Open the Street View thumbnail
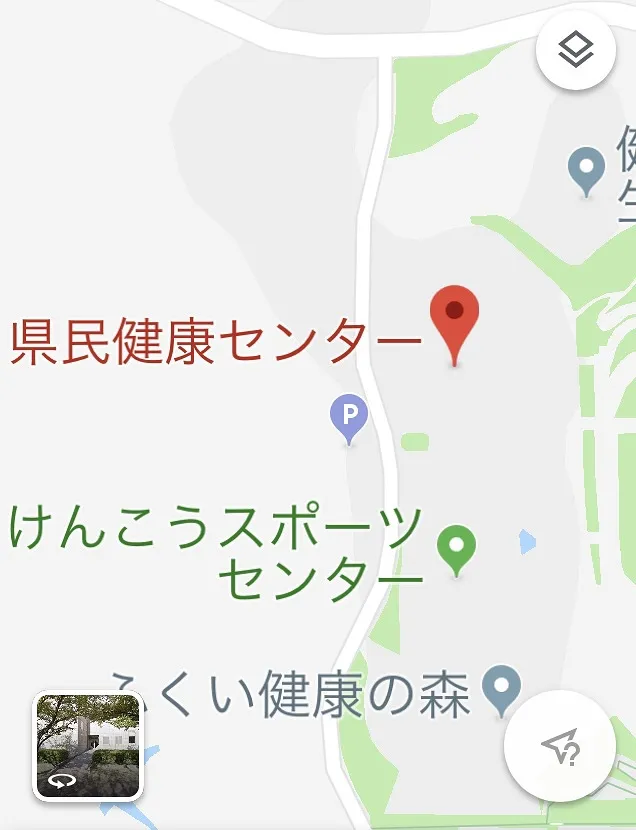This screenshot has height=830, width=636. pos(88,745)
